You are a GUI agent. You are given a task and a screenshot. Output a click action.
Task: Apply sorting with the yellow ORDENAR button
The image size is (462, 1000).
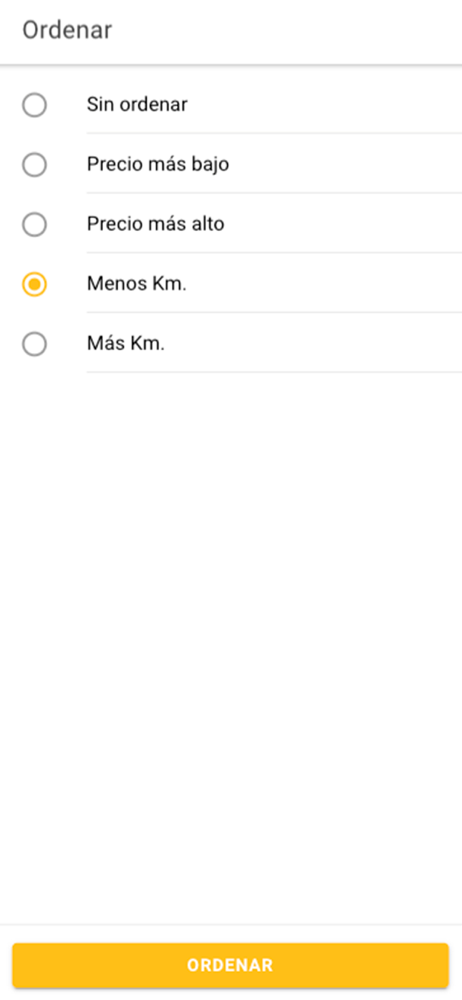(230, 965)
